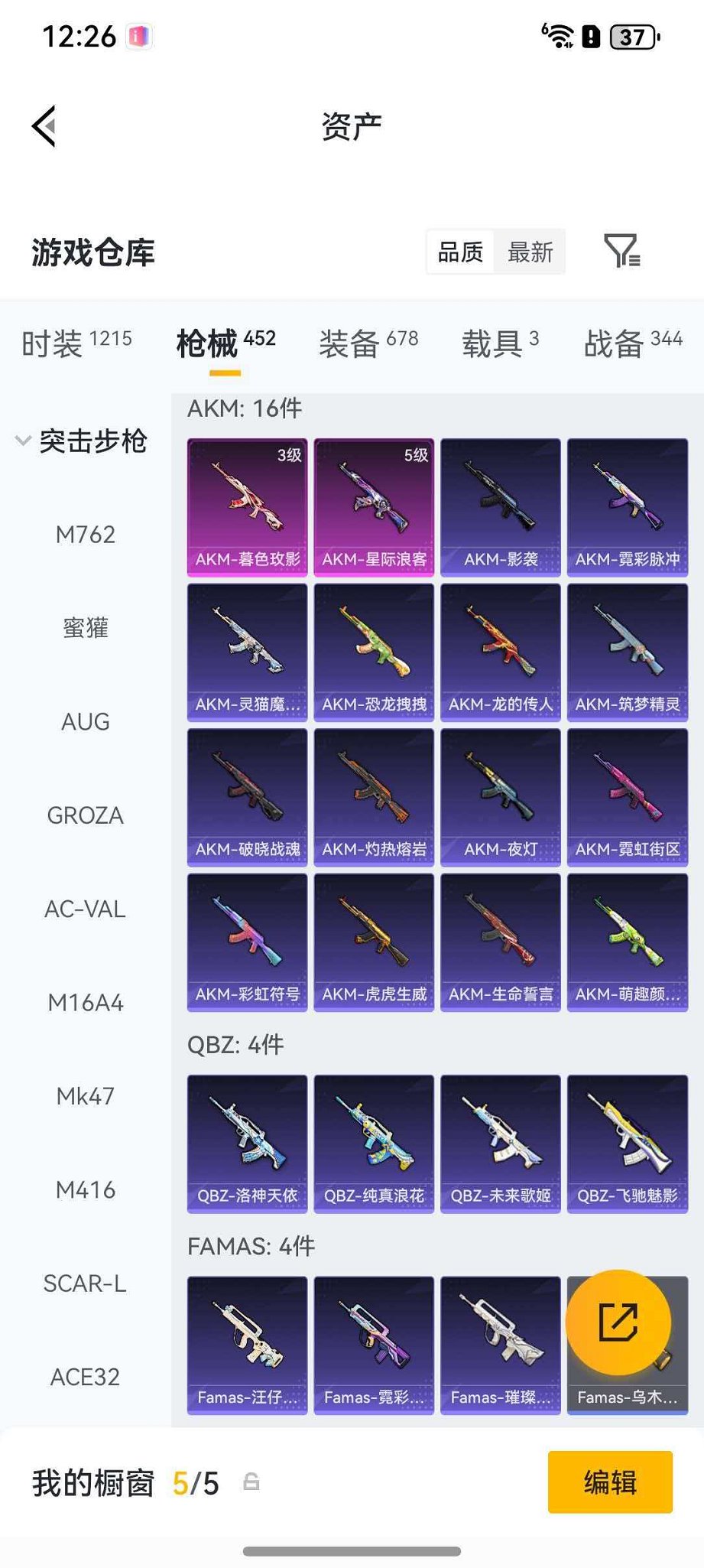Switch to the 时装 tab
Viewport: 704px width, 1568px height.
[x=76, y=343]
